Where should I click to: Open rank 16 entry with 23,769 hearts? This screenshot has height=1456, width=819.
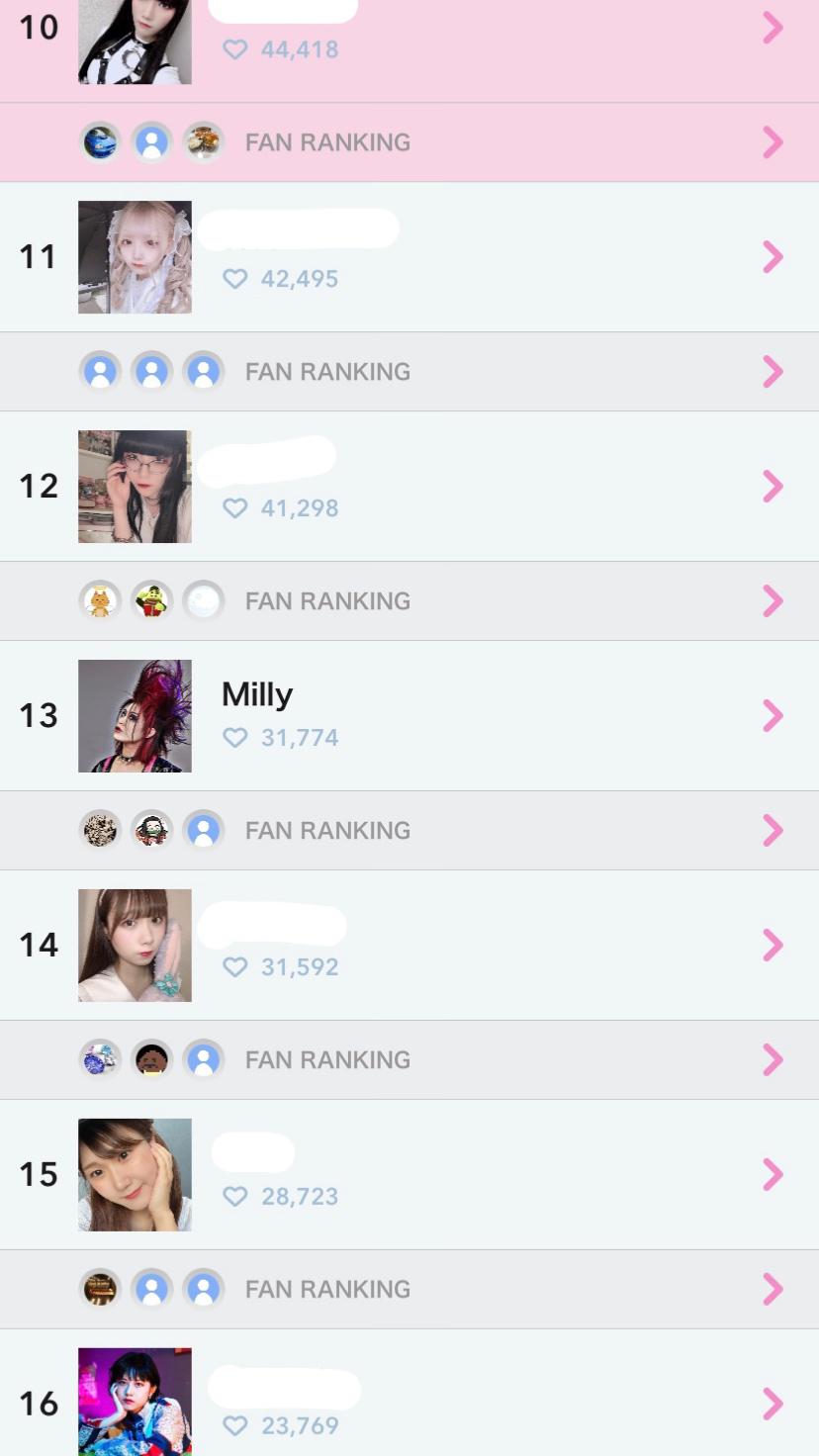[x=409, y=1403]
